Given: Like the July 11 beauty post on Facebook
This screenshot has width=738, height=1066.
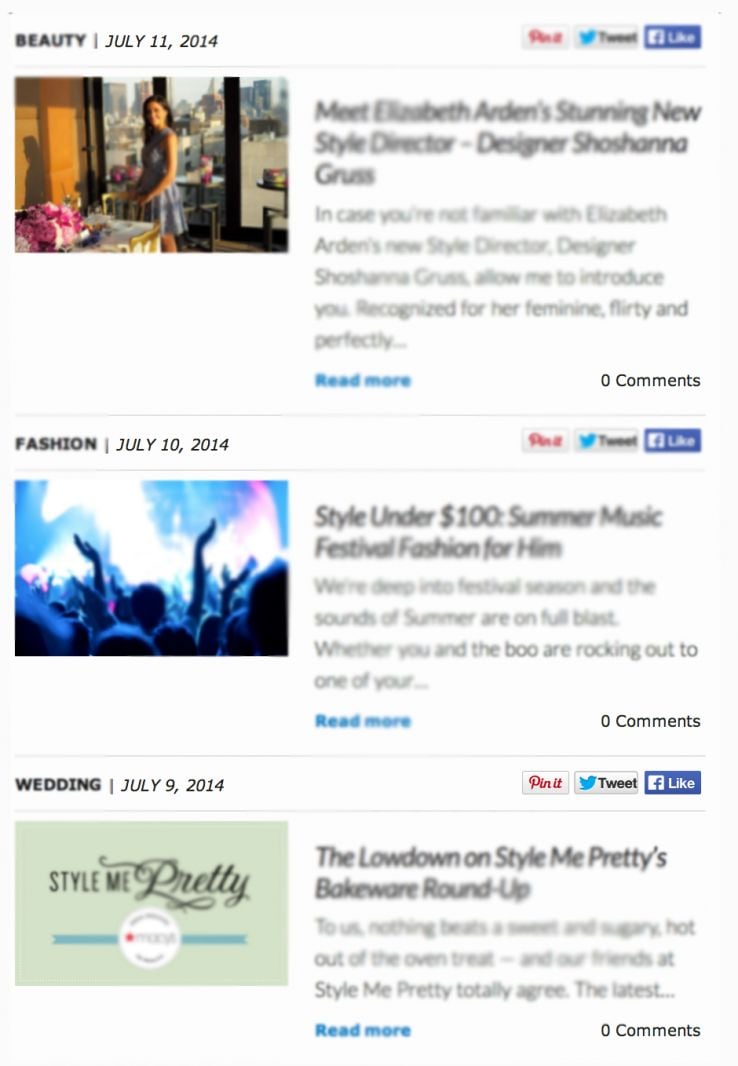Looking at the screenshot, I should tap(672, 38).
